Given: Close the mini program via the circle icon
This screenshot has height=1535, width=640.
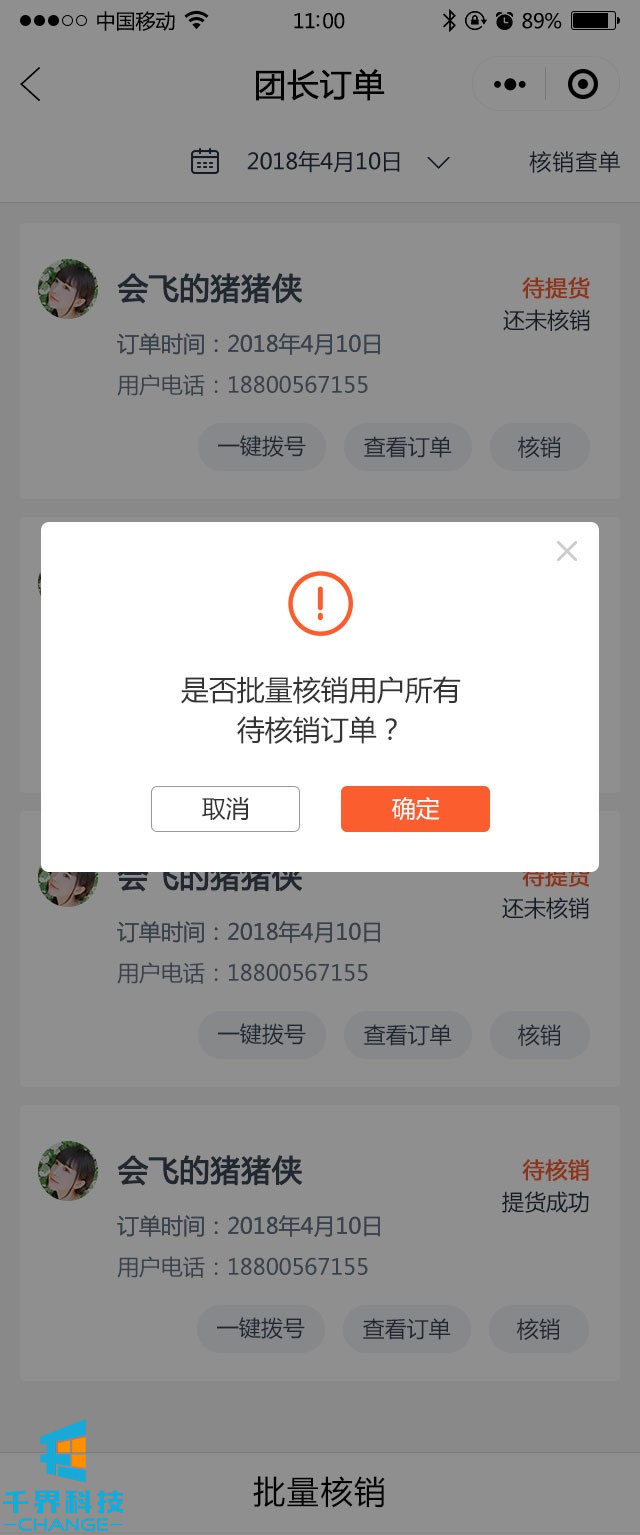Looking at the screenshot, I should point(582,85).
